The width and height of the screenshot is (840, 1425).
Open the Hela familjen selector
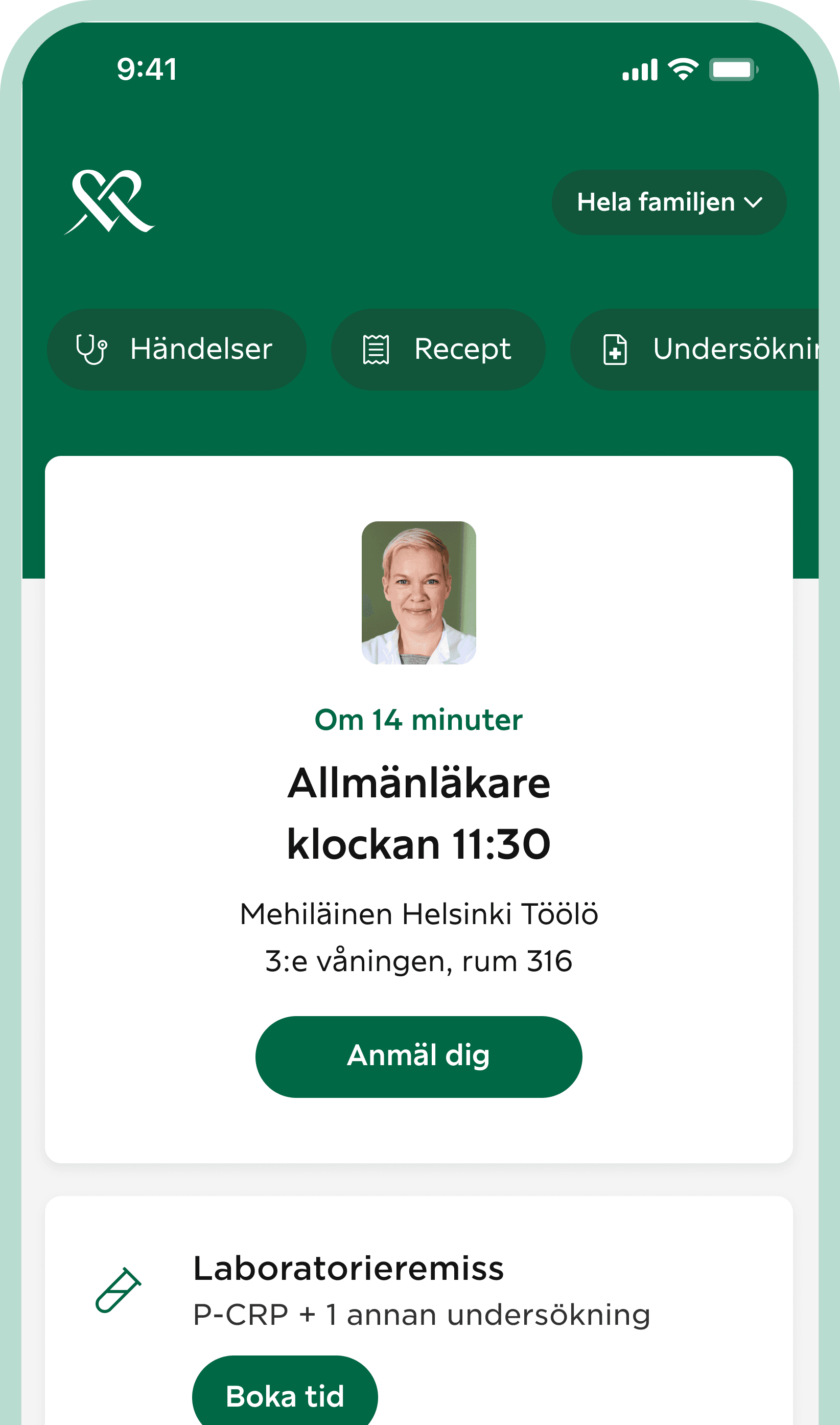668,201
